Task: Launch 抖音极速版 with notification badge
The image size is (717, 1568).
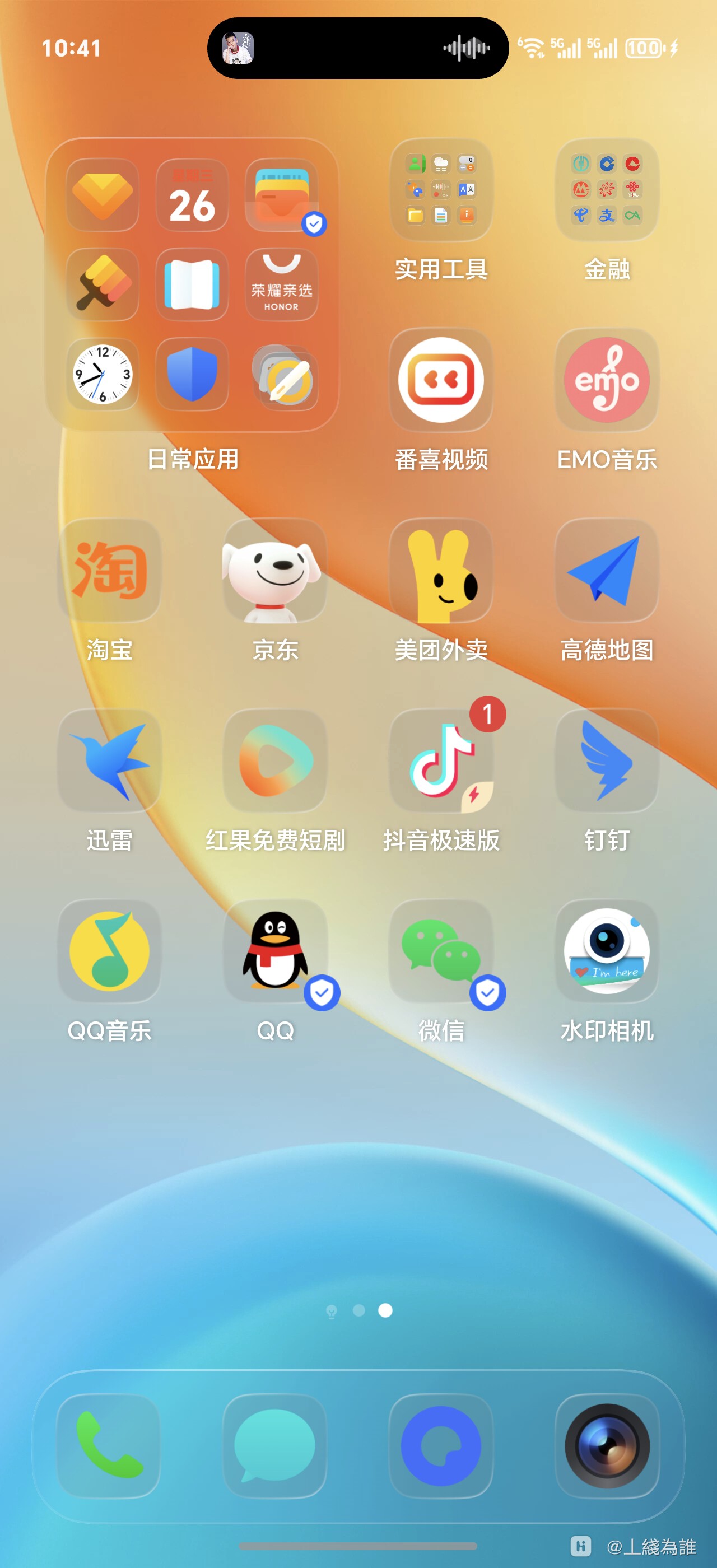Action: [x=441, y=762]
